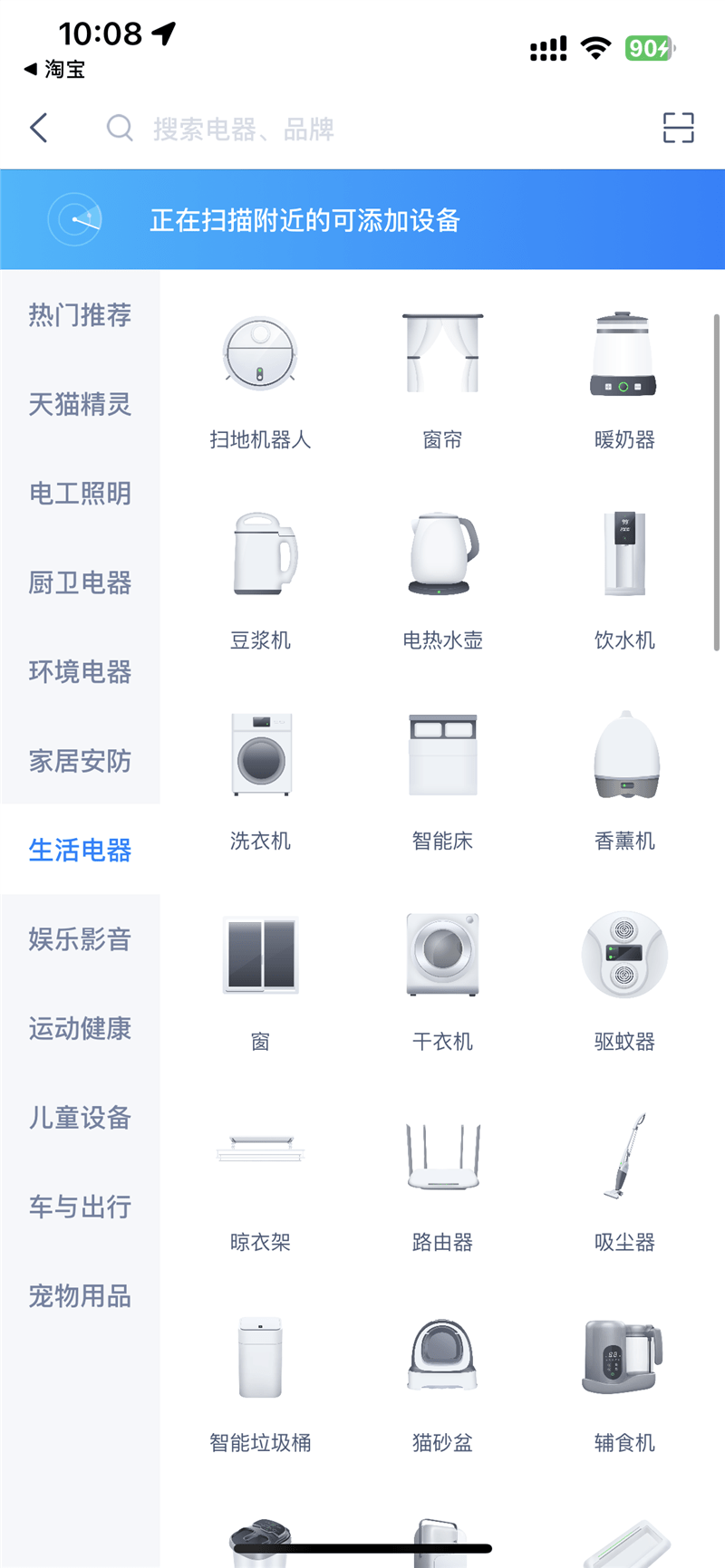This screenshot has width=725, height=1568.
Task: Open the QR scan icon at top right
Action: 679,128
